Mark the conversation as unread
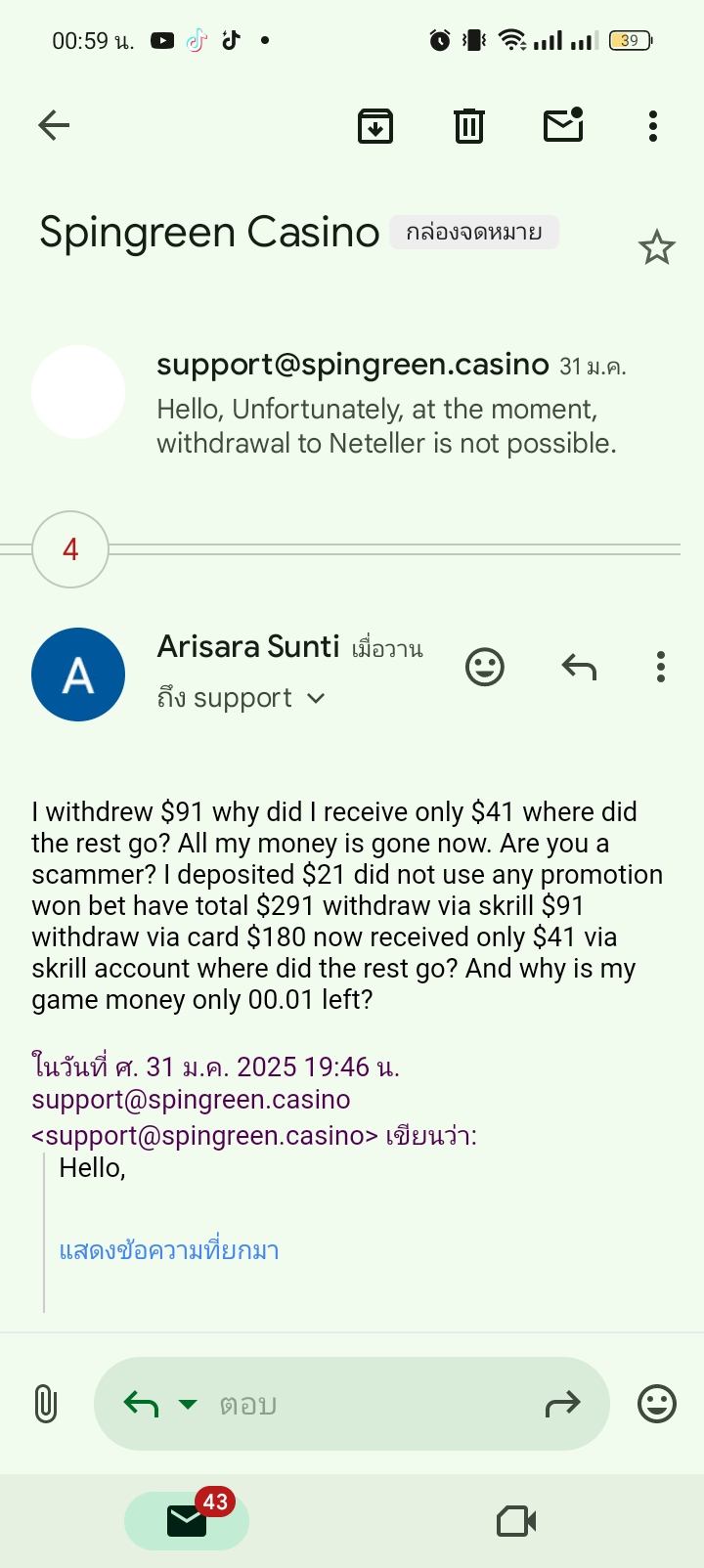704x1568 pixels. click(x=563, y=125)
